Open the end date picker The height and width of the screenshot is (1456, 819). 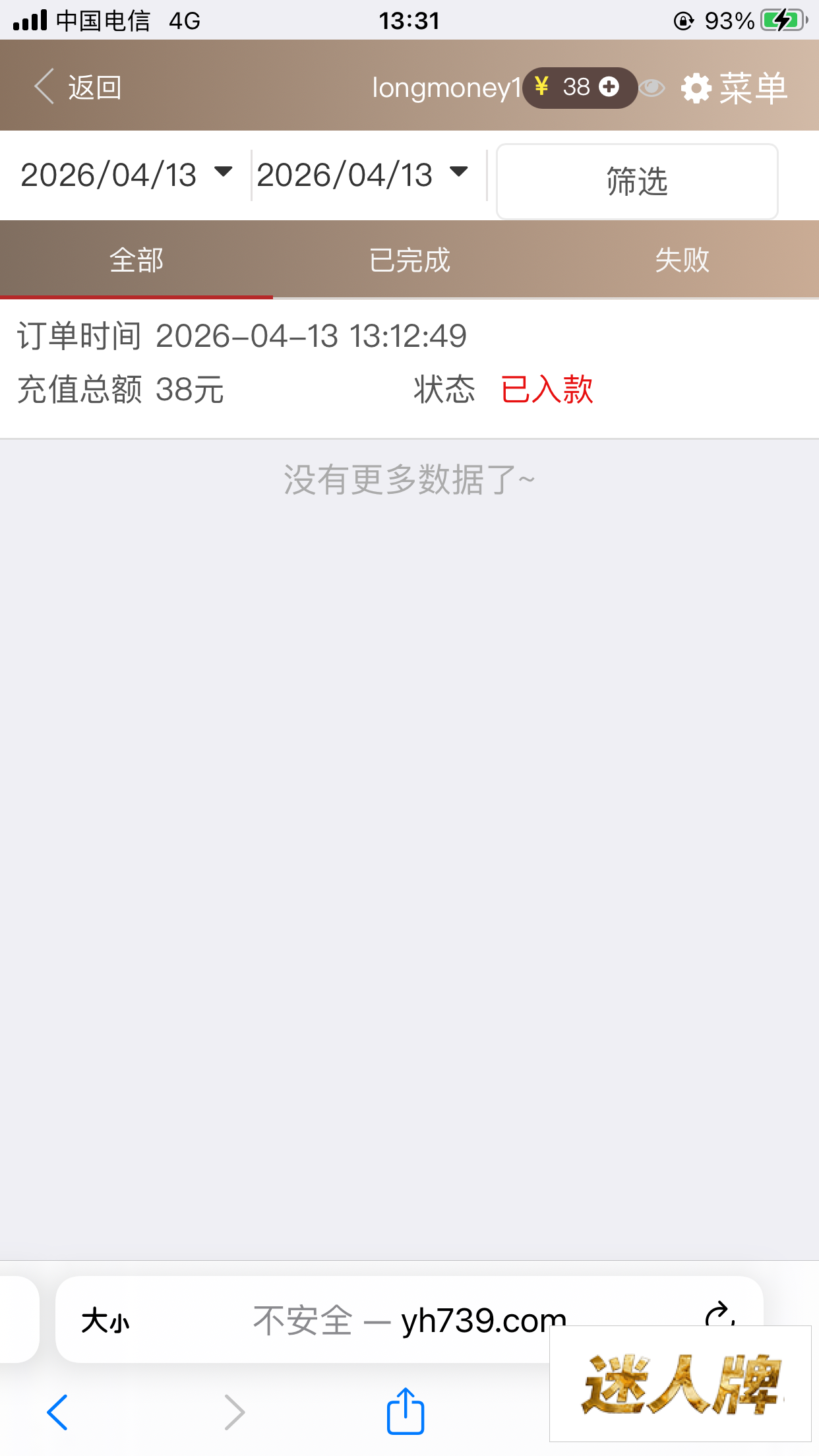(363, 175)
